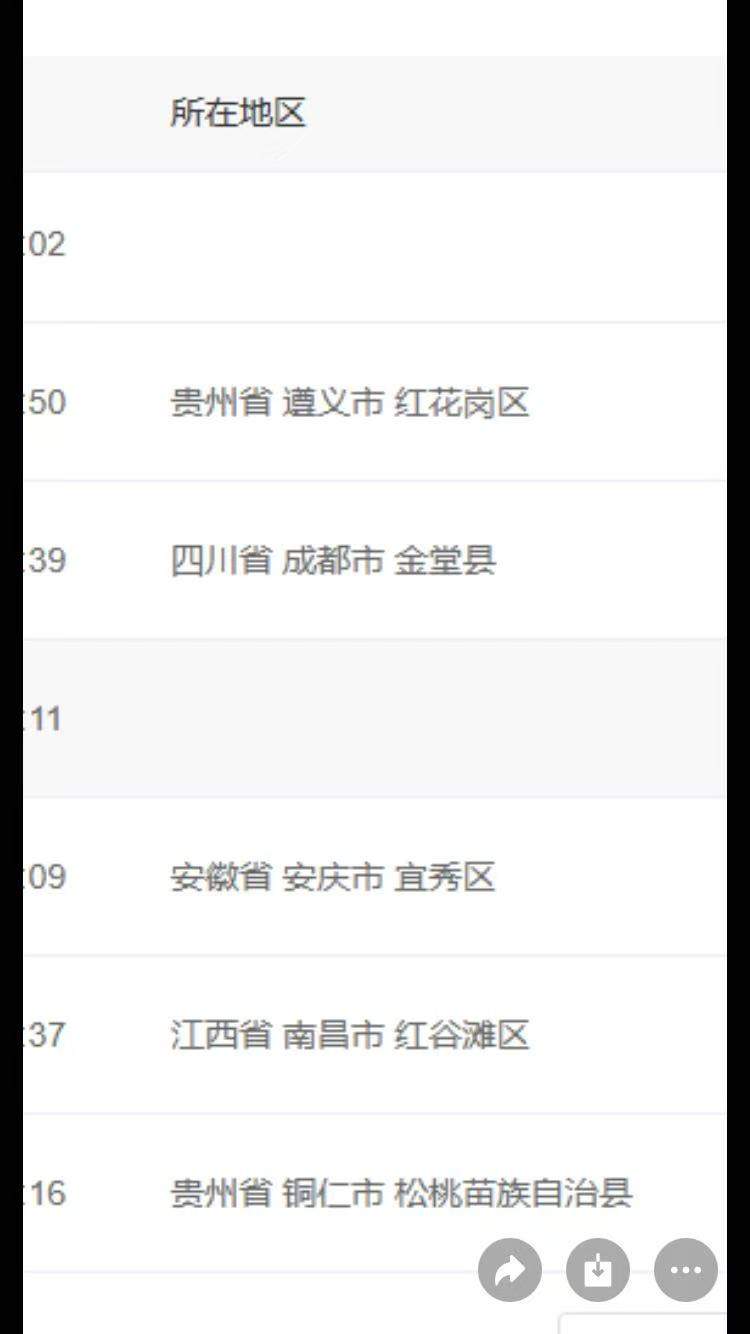Open the three-dot more options menu
Screen dimensions: 750x1334
(x=686, y=1270)
